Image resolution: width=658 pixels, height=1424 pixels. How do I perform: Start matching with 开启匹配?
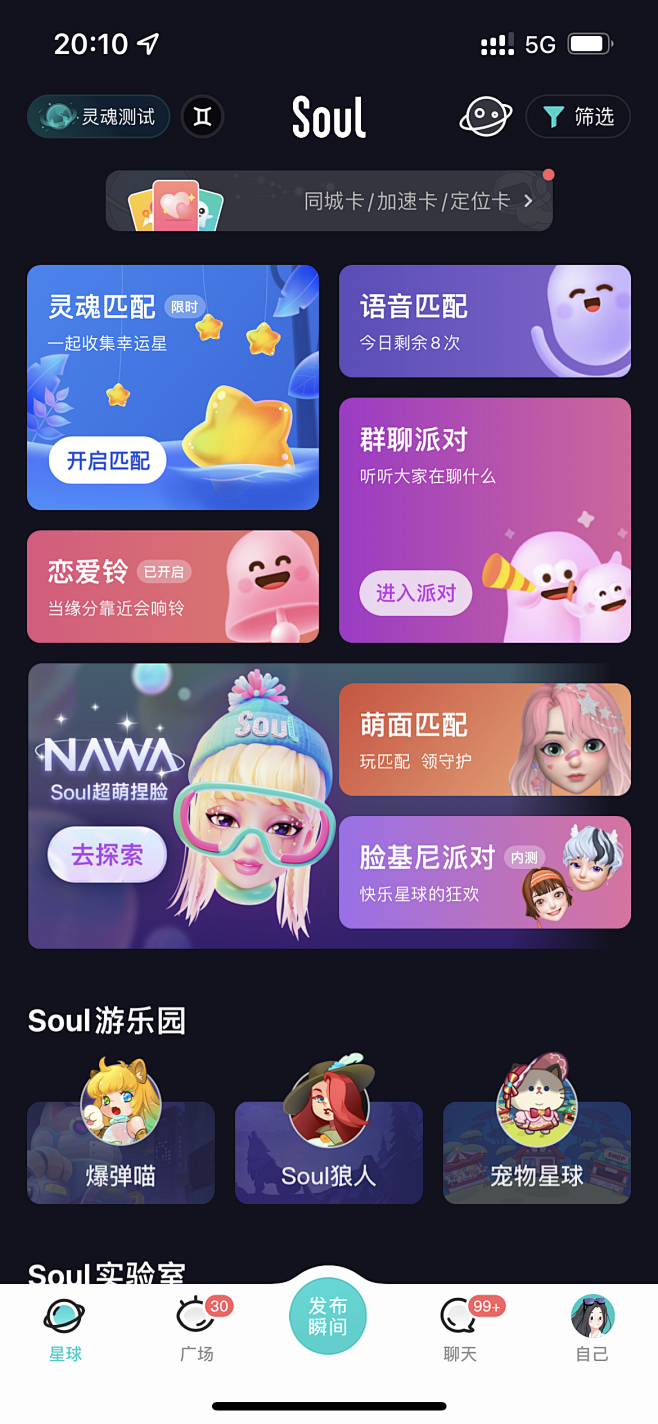coord(107,460)
